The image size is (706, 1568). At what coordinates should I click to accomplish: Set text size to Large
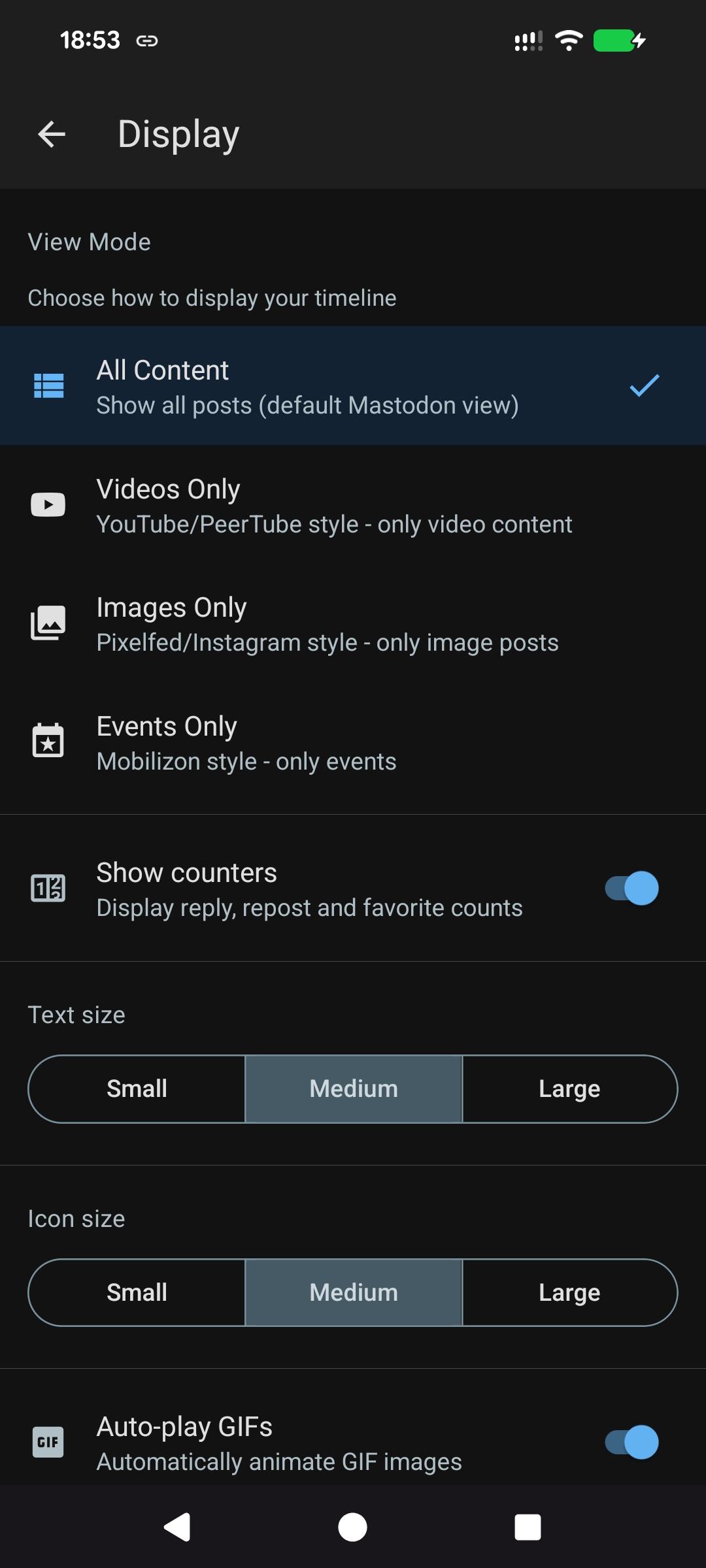click(569, 1089)
